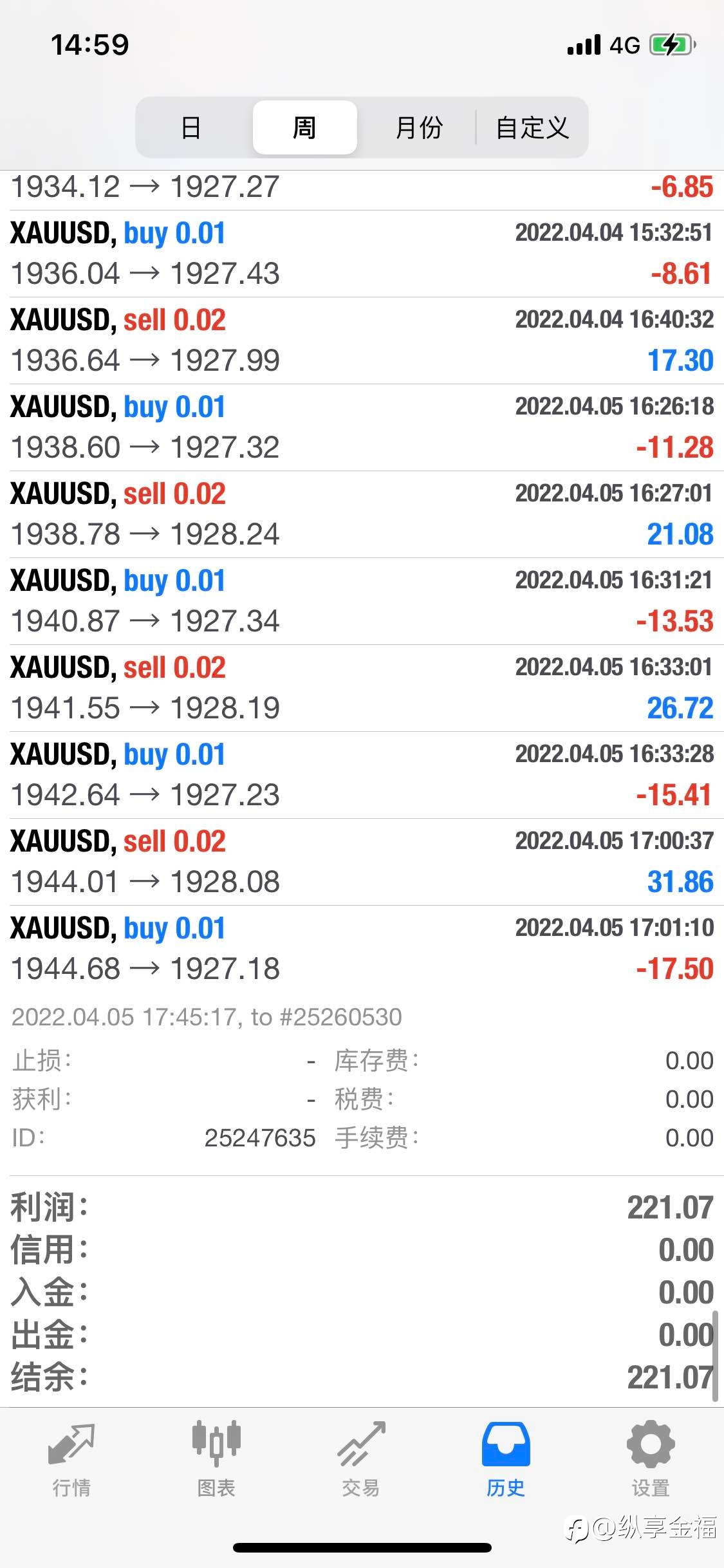This screenshot has width=724, height=1568.
Task: Expand the buy trade closed at 15:32:51
Action: coord(362,254)
